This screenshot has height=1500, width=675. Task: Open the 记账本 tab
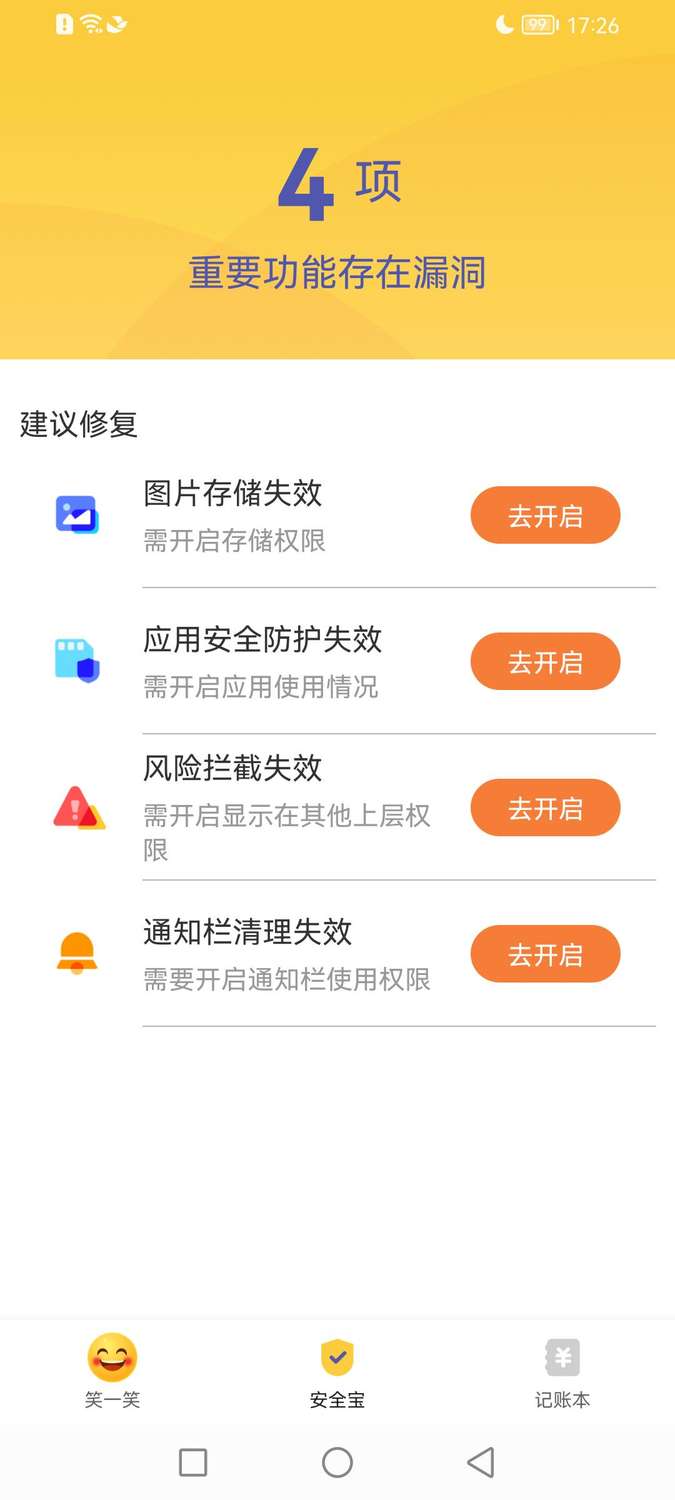point(562,1371)
